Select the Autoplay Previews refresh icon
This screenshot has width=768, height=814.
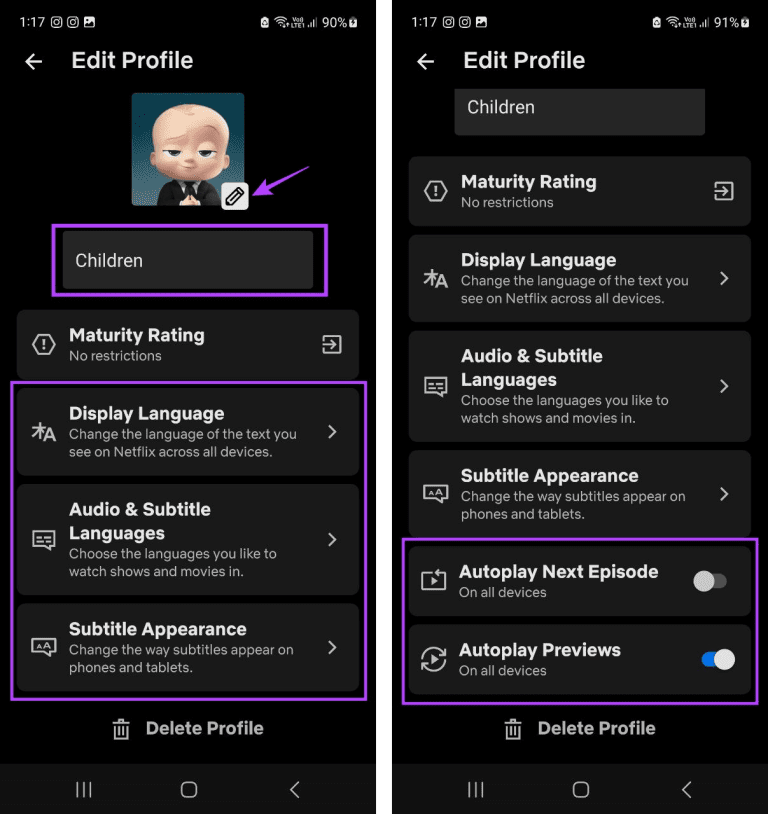tap(434, 659)
